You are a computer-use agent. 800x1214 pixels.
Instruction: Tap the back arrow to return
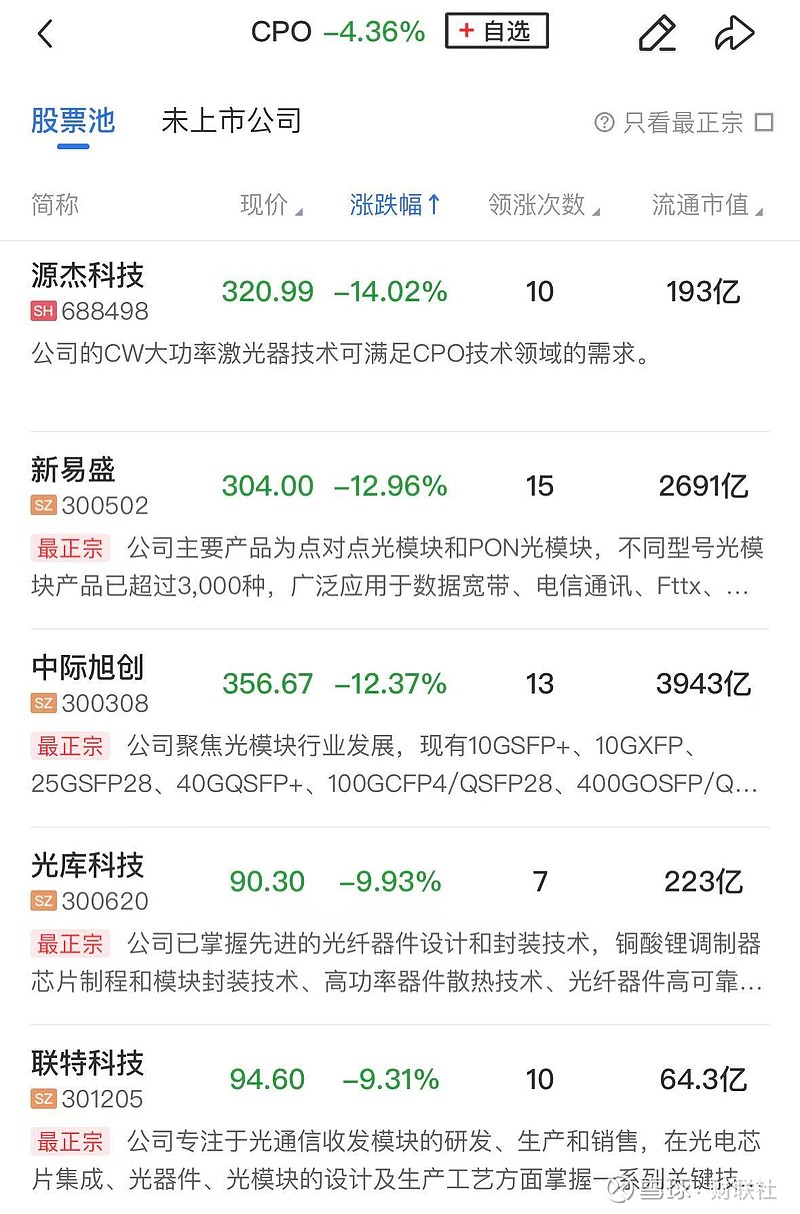45,32
